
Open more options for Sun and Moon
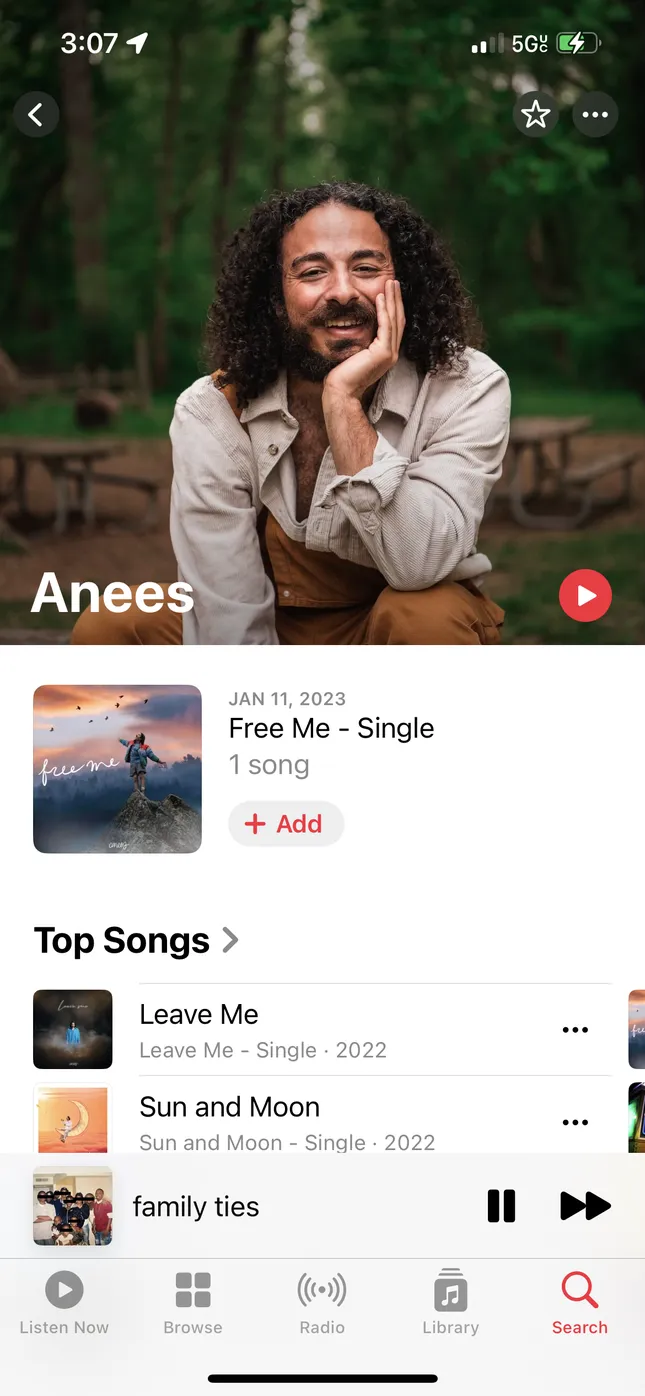(575, 1122)
